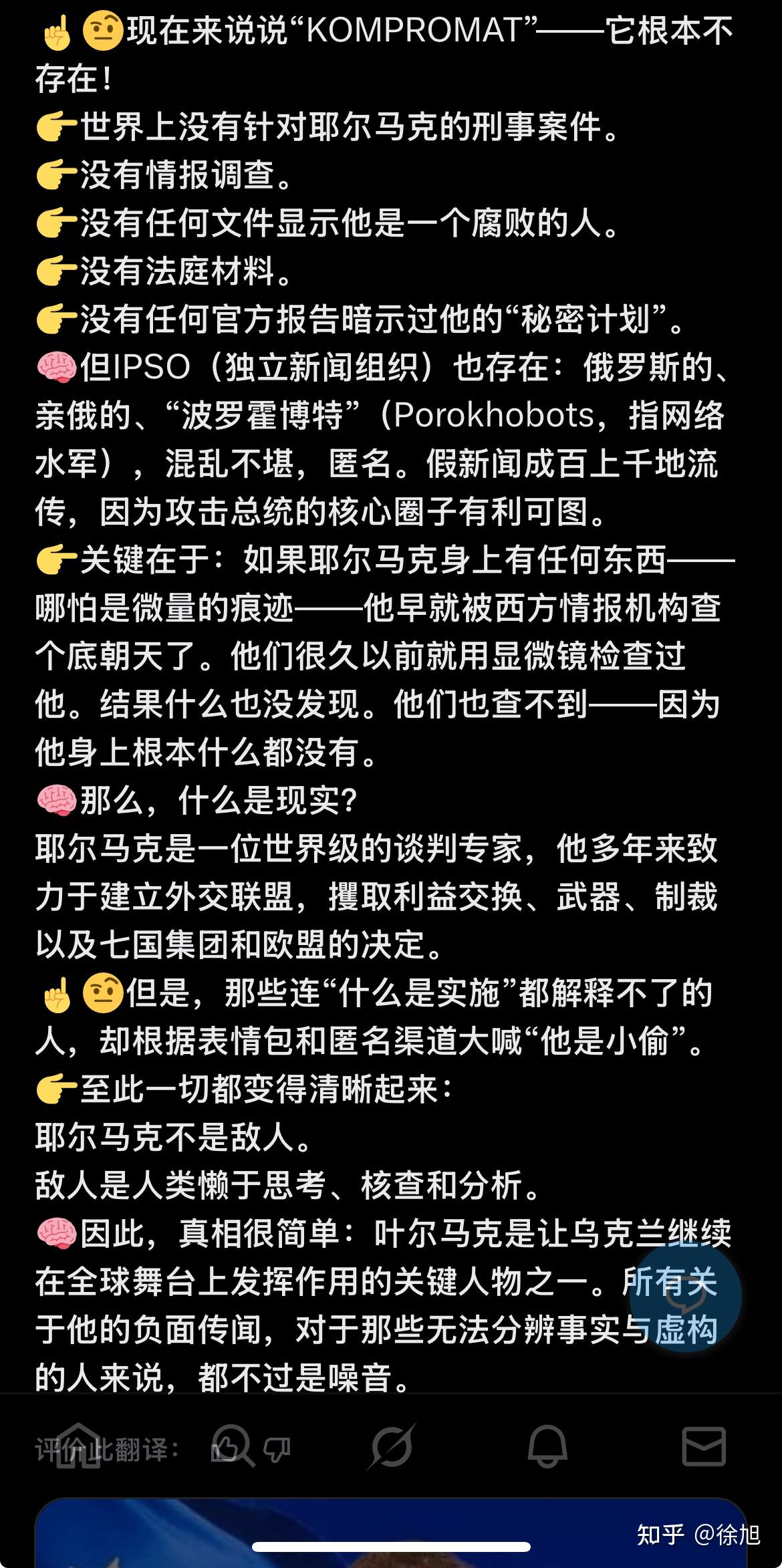This screenshot has width=782, height=1568.
Task: Open the Grok tab
Action: click(391, 1448)
